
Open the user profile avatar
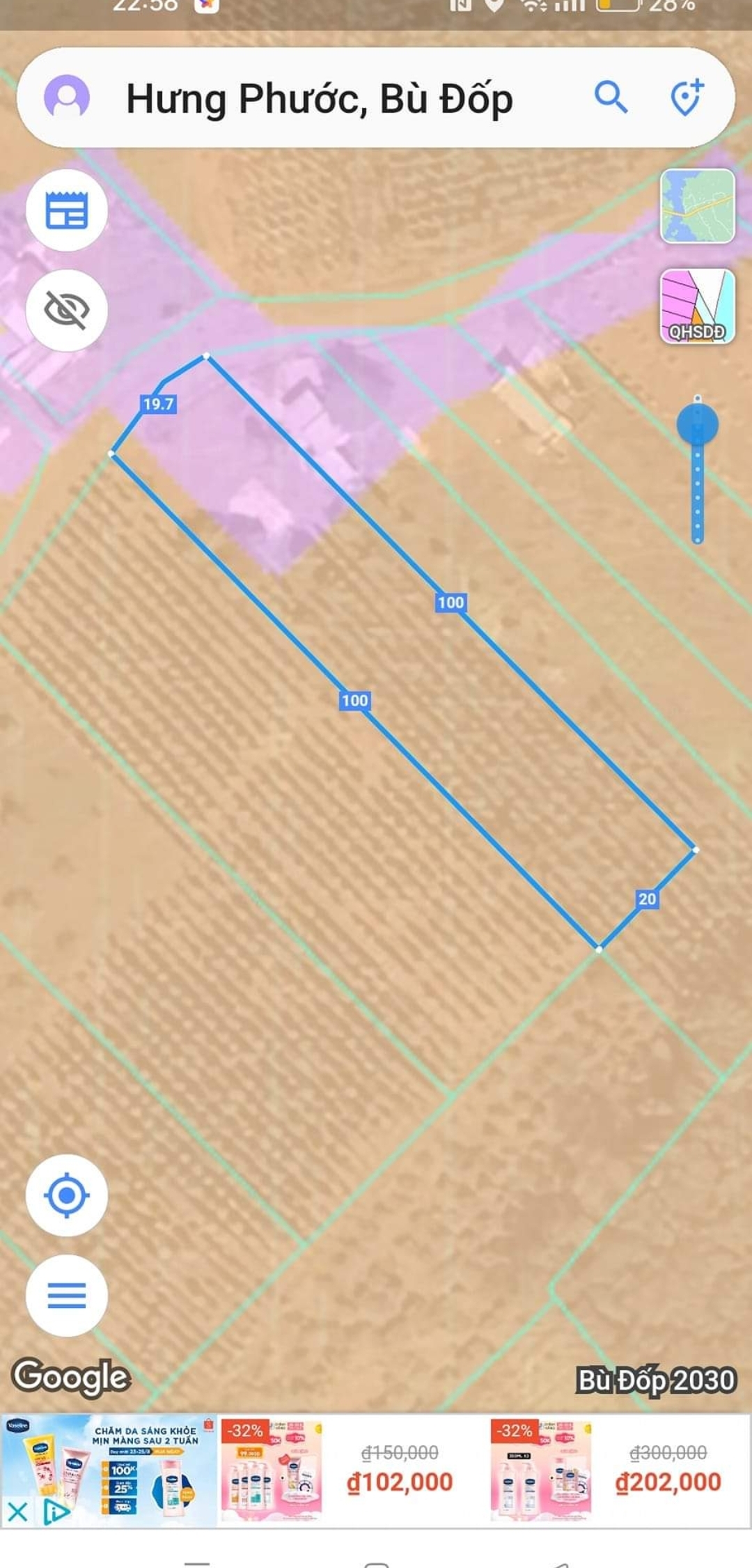point(67,97)
